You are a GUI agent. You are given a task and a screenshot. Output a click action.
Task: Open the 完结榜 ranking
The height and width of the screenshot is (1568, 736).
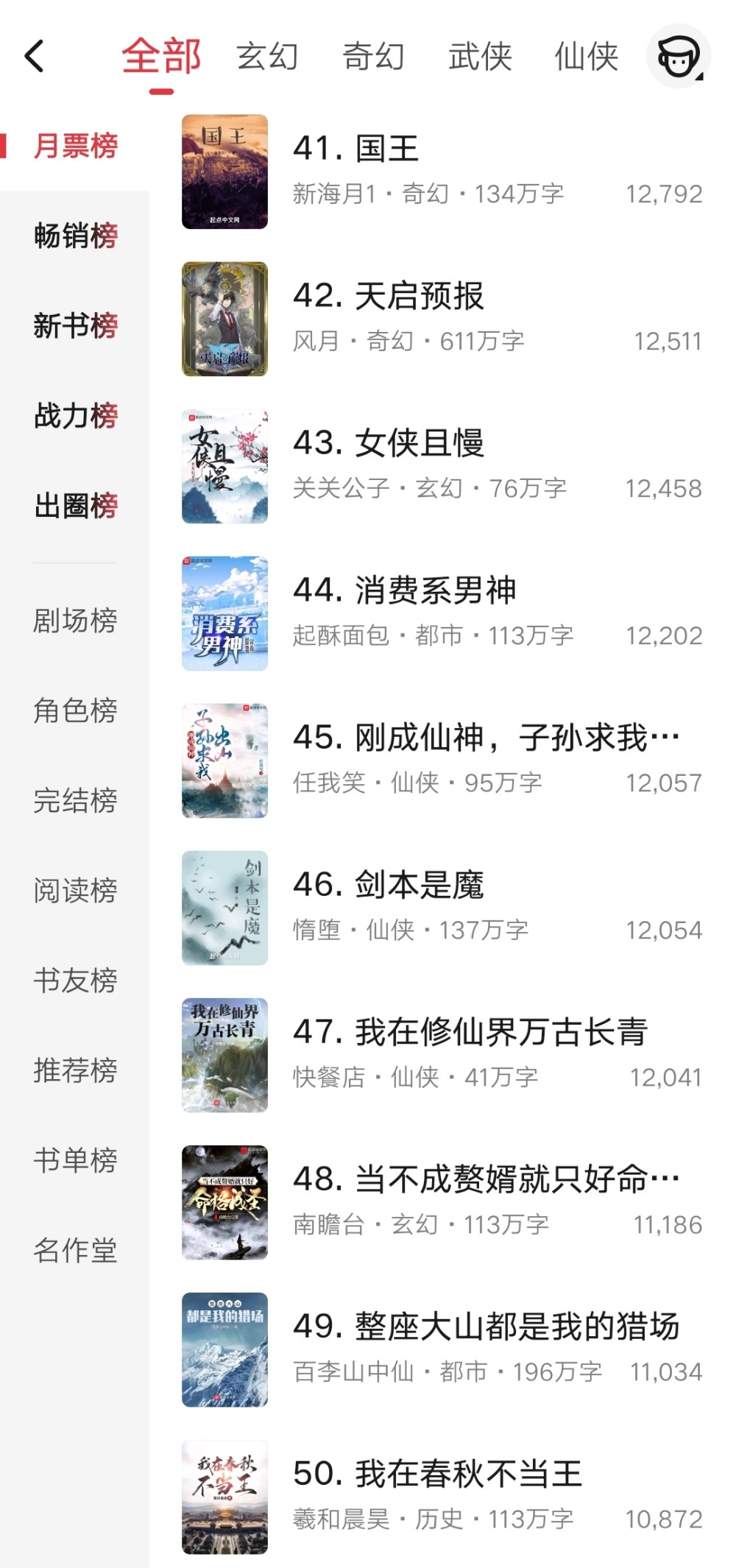75,801
